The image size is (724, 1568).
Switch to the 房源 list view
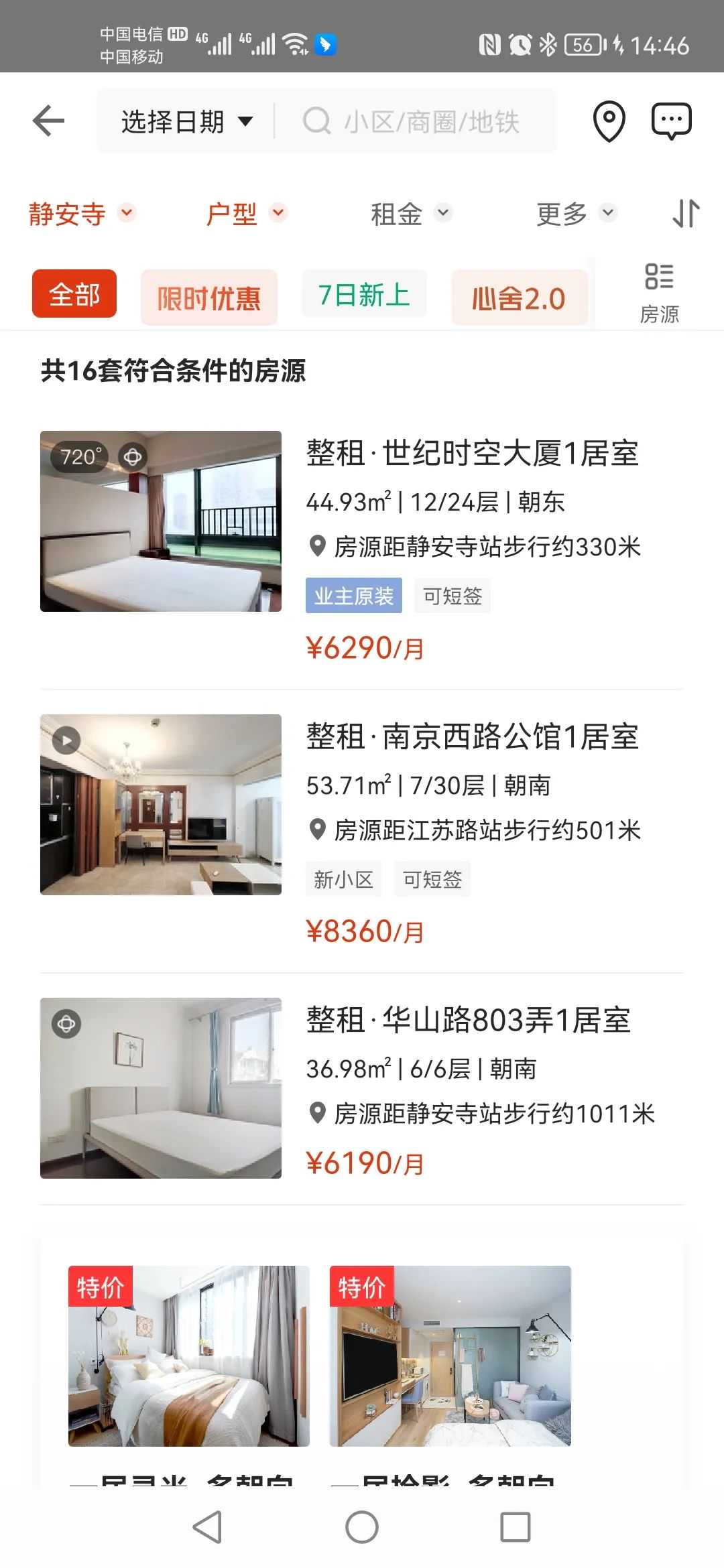point(659,293)
